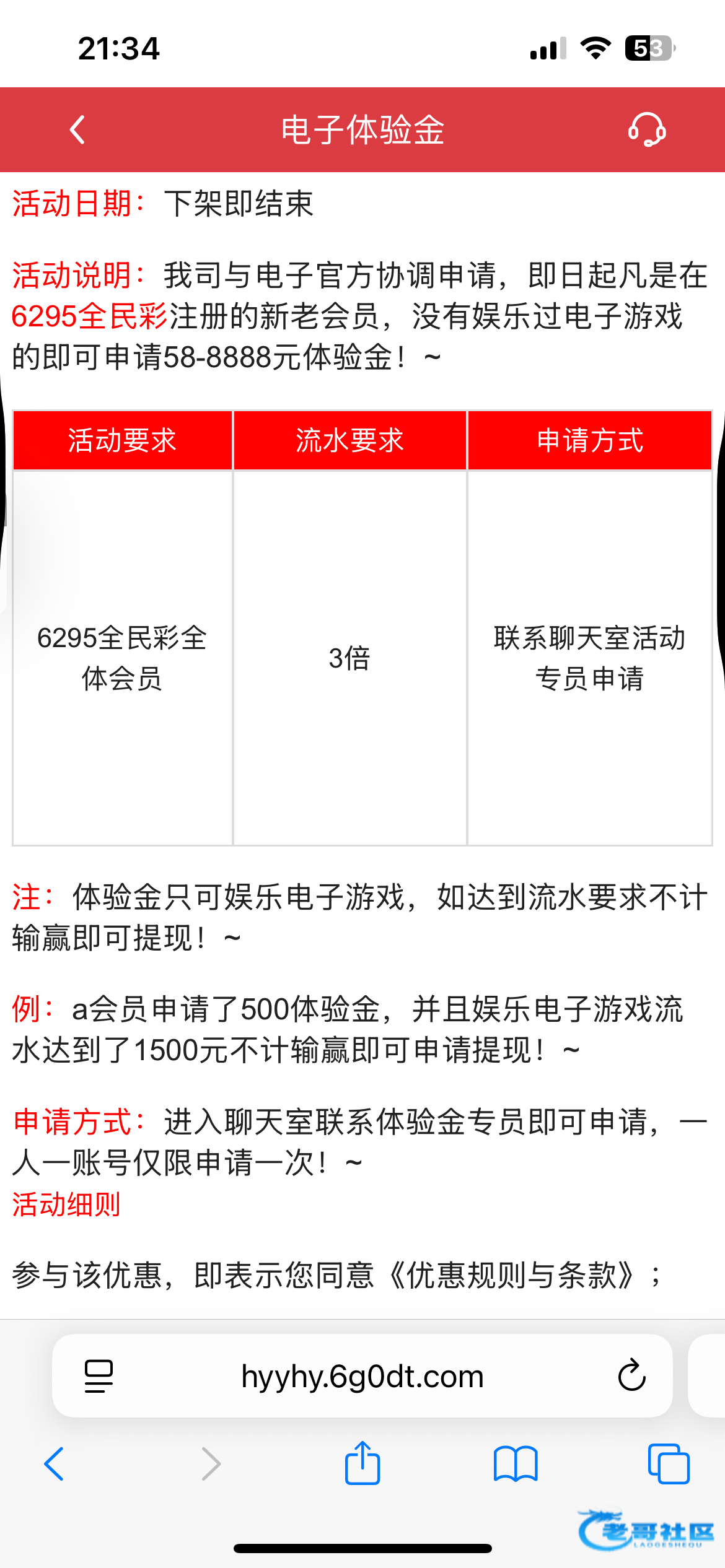Viewport: 725px width, 1568px height.
Task: Show open tabs overview
Action: tap(668, 1464)
